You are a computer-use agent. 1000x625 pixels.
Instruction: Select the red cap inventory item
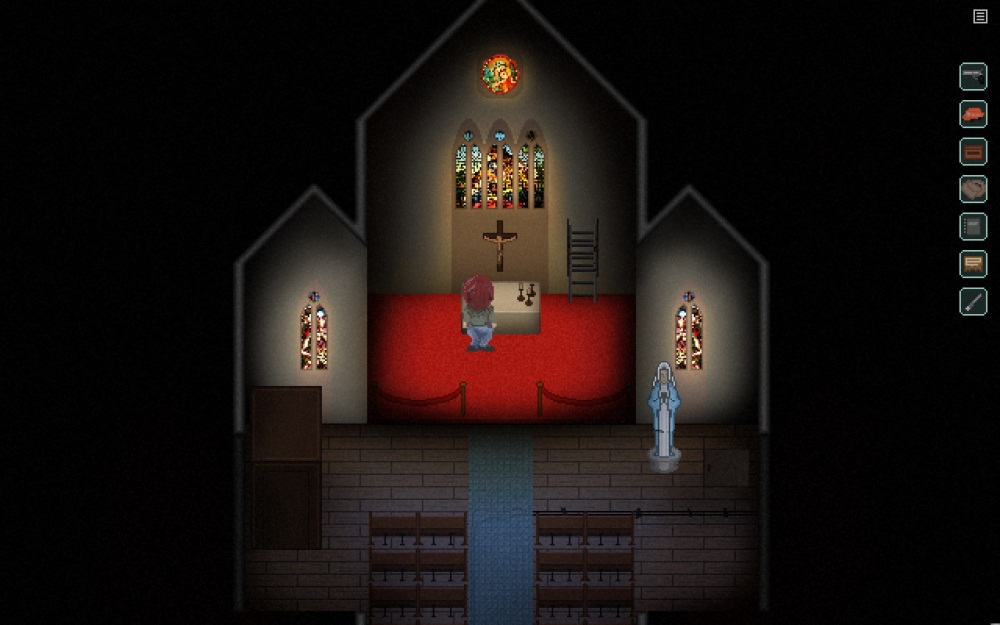pos(973,114)
